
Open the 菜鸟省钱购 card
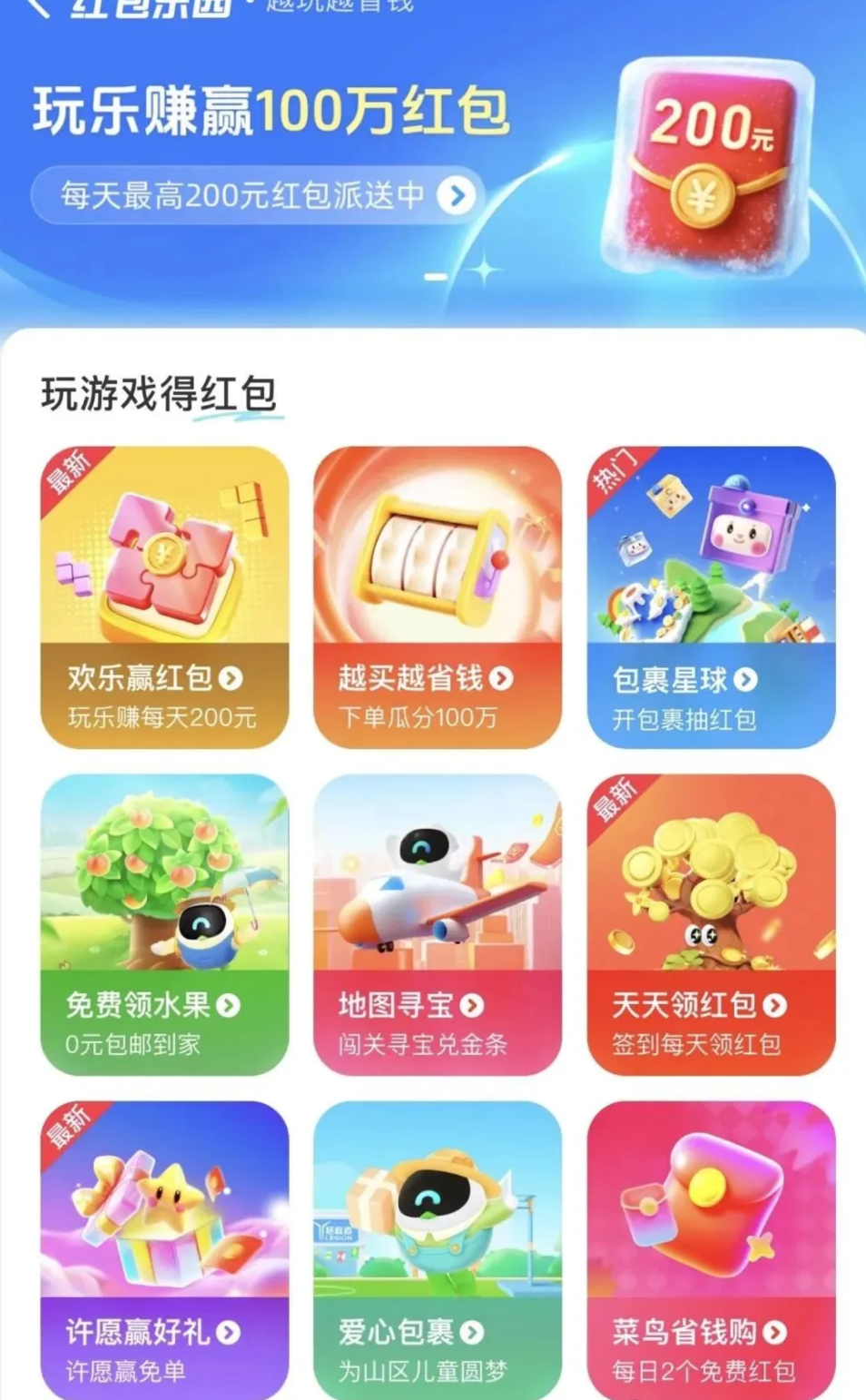[x=711, y=1250]
